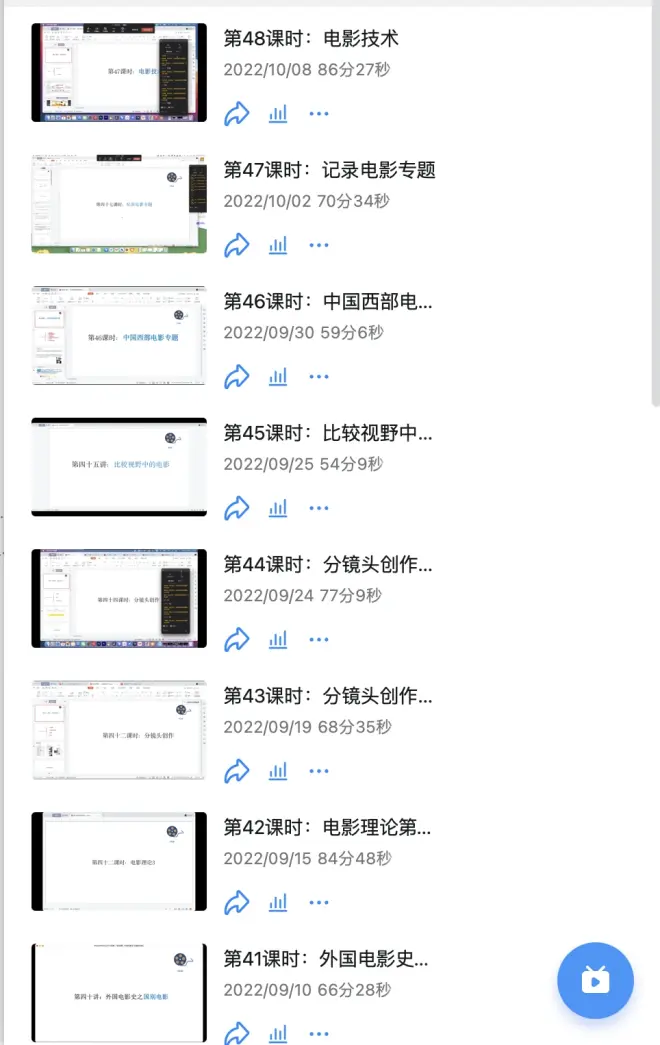View statistics for 第42课时 电影理论 lesson
660x1045 pixels.
coord(278,903)
